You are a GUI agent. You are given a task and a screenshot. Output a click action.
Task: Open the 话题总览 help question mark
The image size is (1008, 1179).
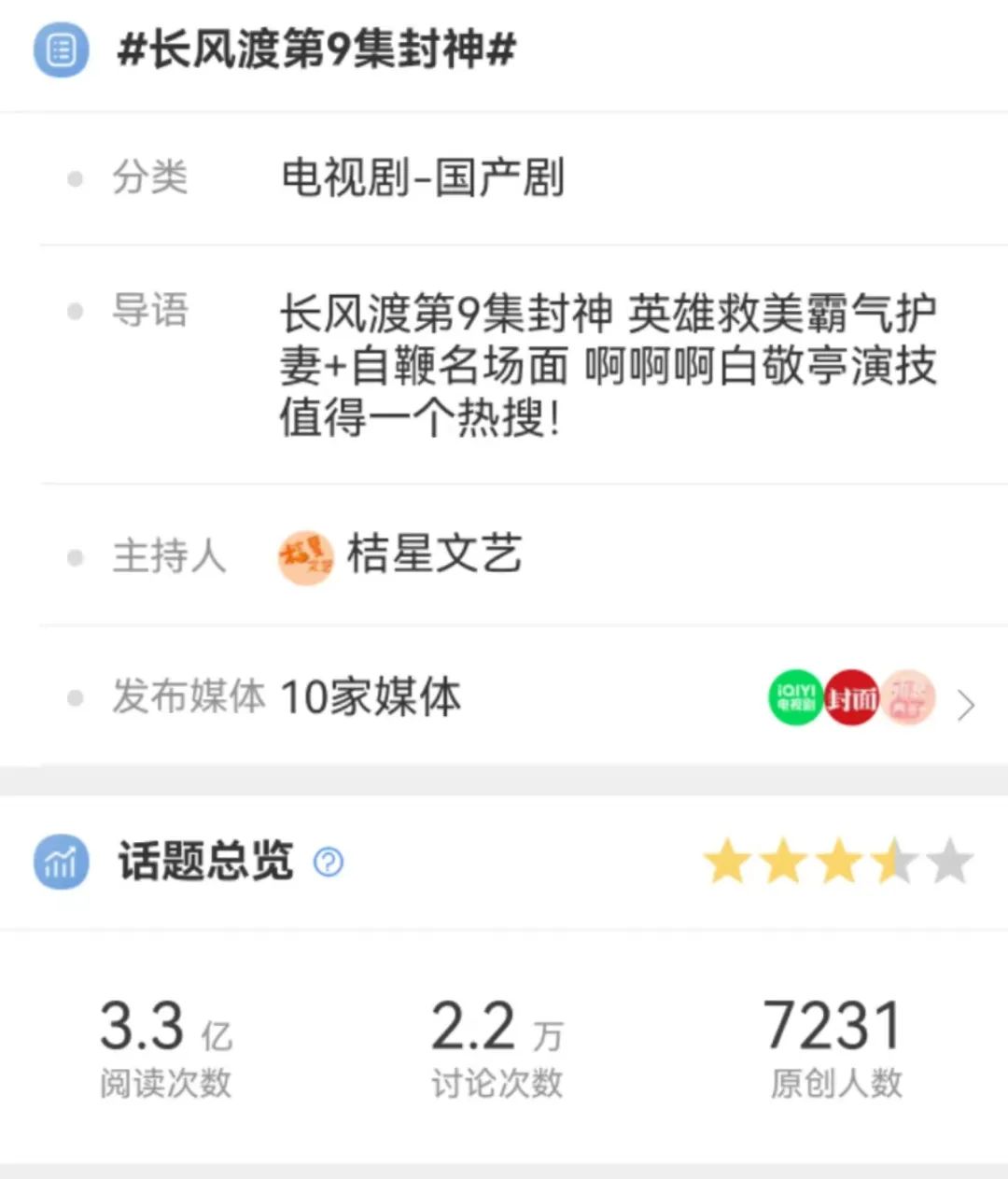tap(329, 862)
